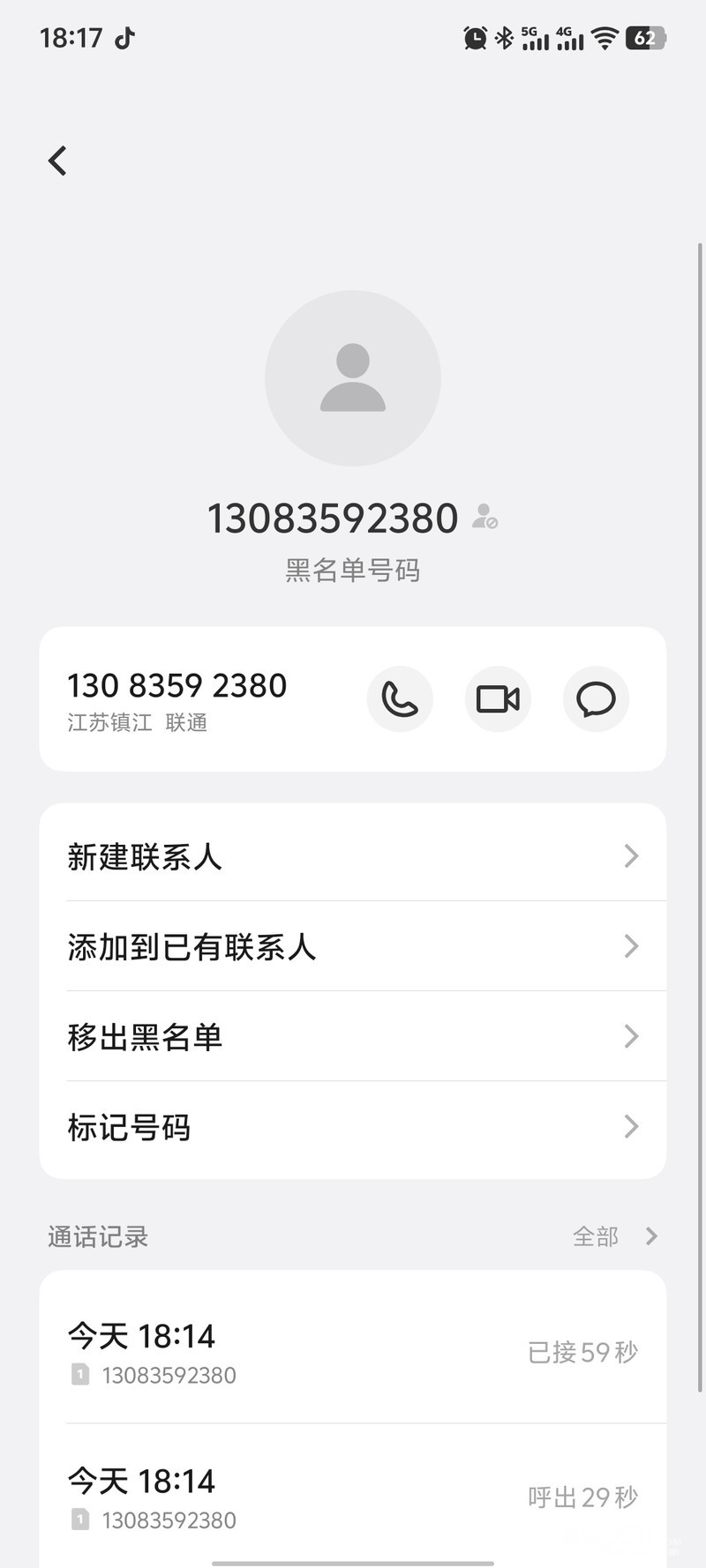
Task: Choose 移出黑名单 to unblock the number
Action: pyautogui.click(x=353, y=1036)
